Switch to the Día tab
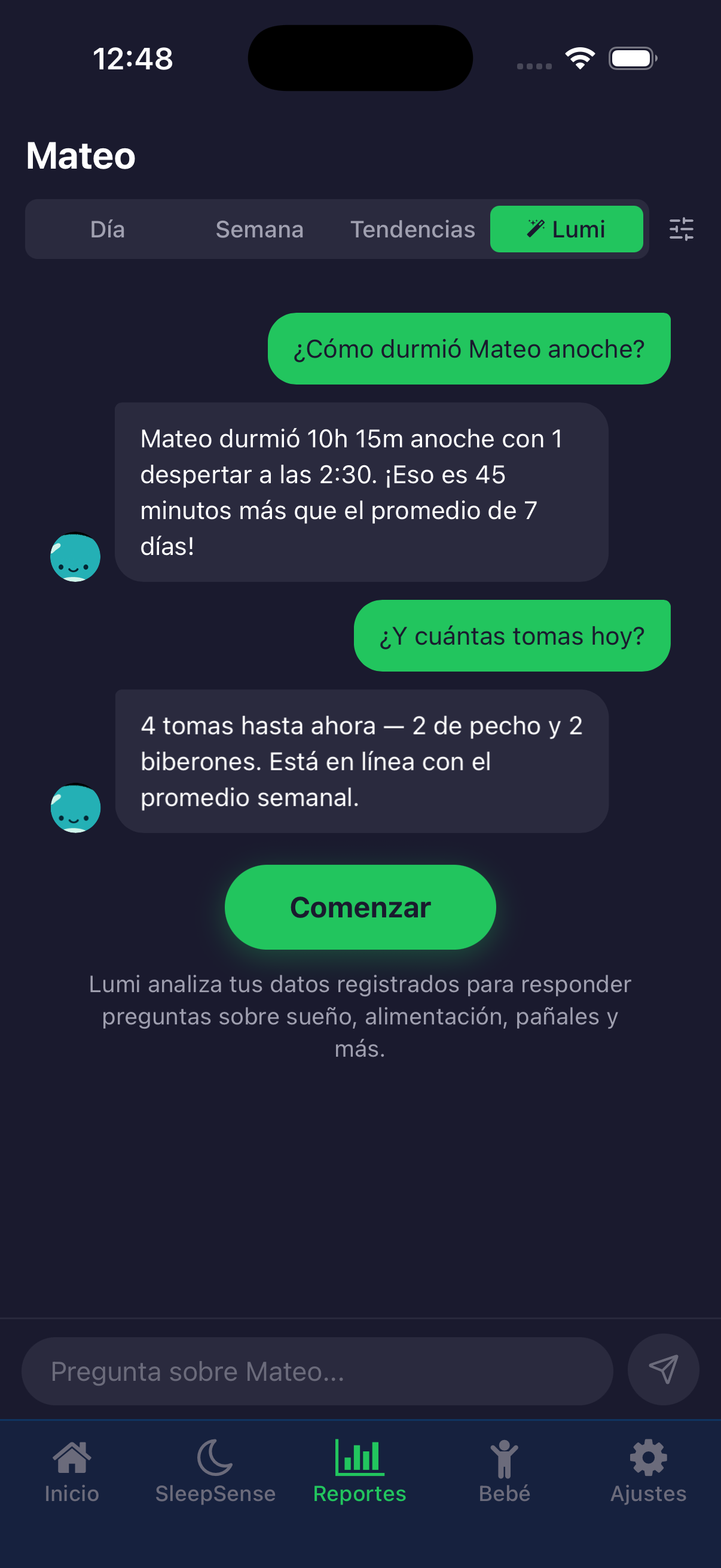The height and width of the screenshot is (1568, 721). coord(108,229)
